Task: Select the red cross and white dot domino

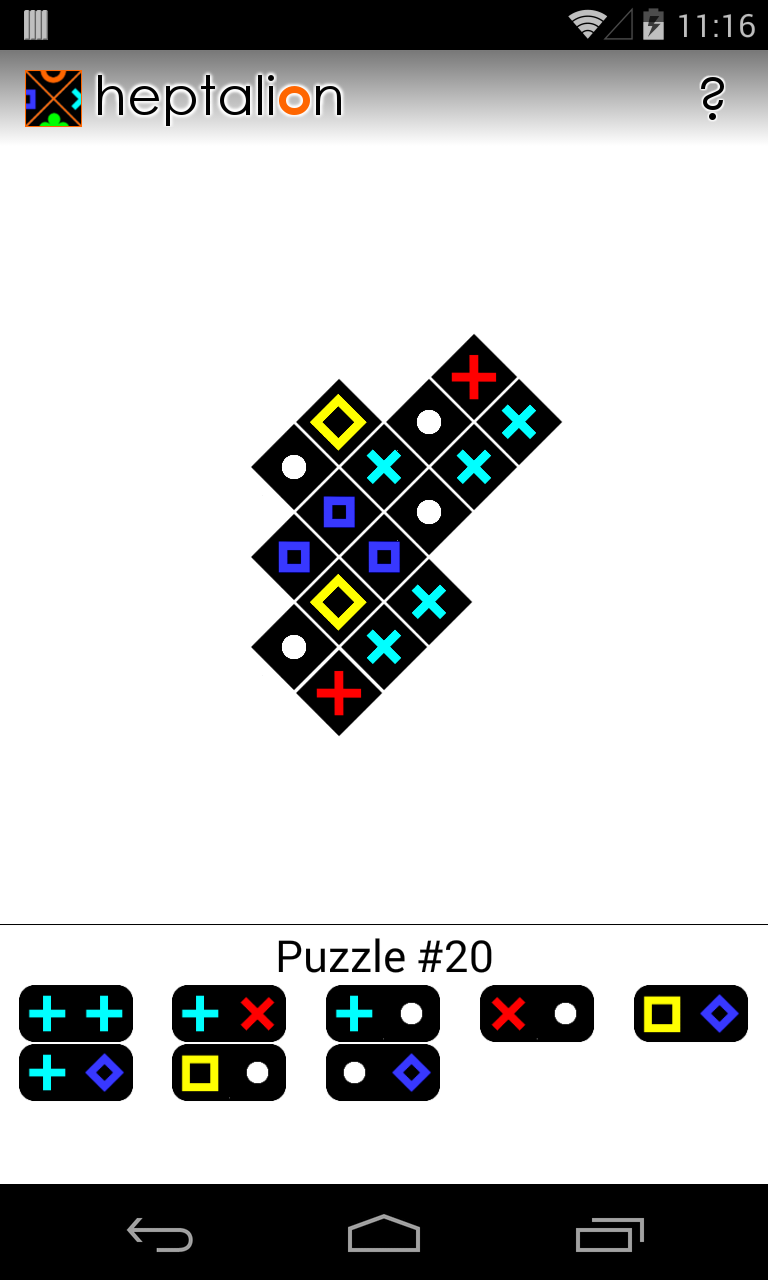Action: coord(537,1014)
